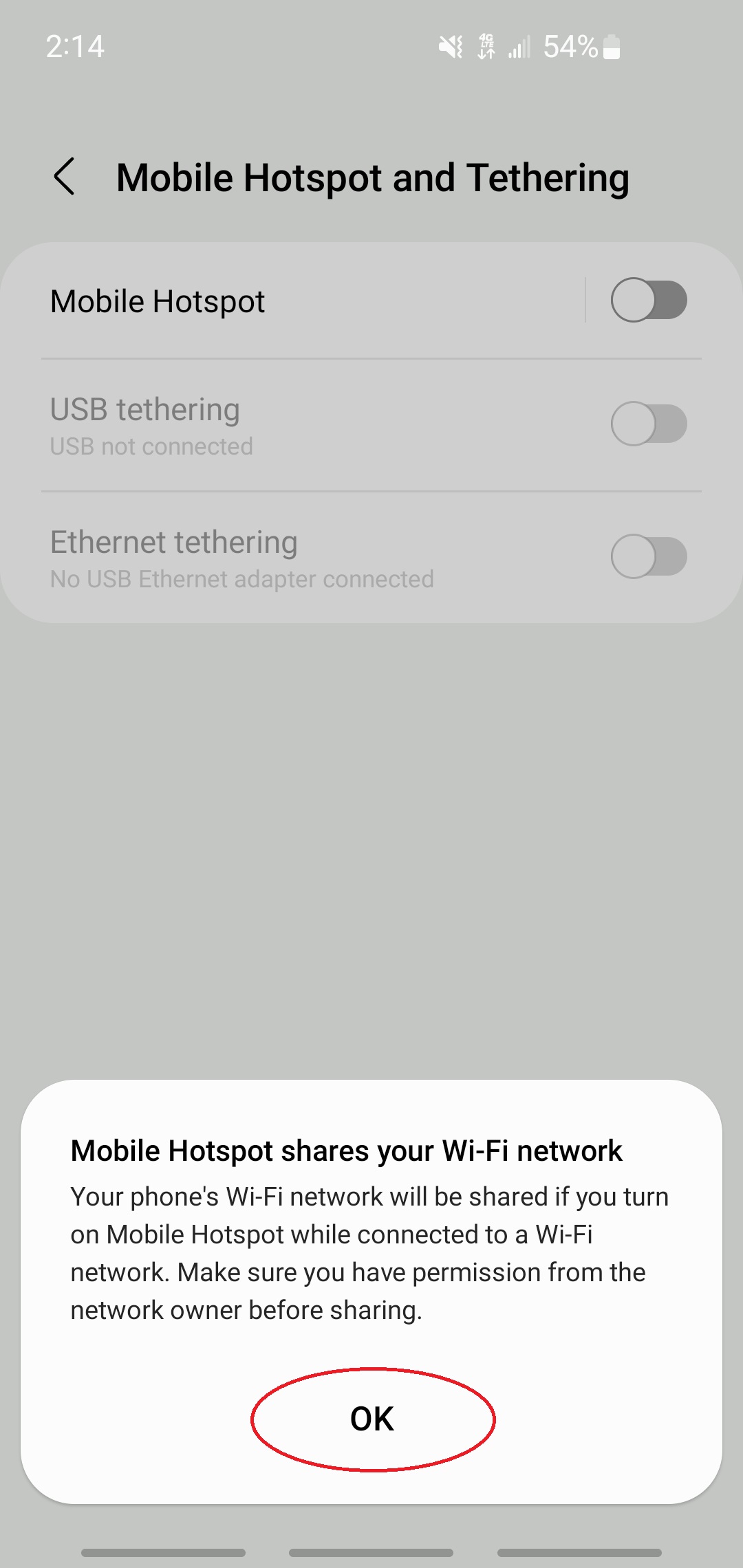Tap the warning text about network owner permission
Screen dimensions: 743x1568
(x=371, y=1253)
